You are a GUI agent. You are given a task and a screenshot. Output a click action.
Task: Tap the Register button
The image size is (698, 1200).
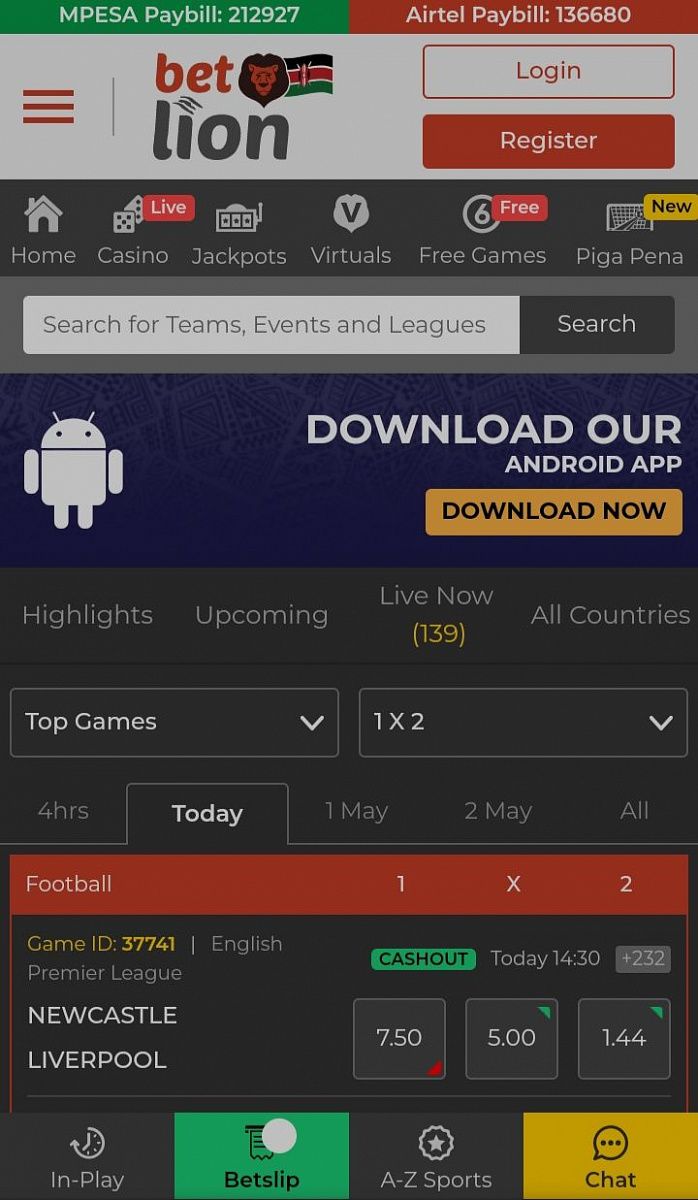[548, 141]
